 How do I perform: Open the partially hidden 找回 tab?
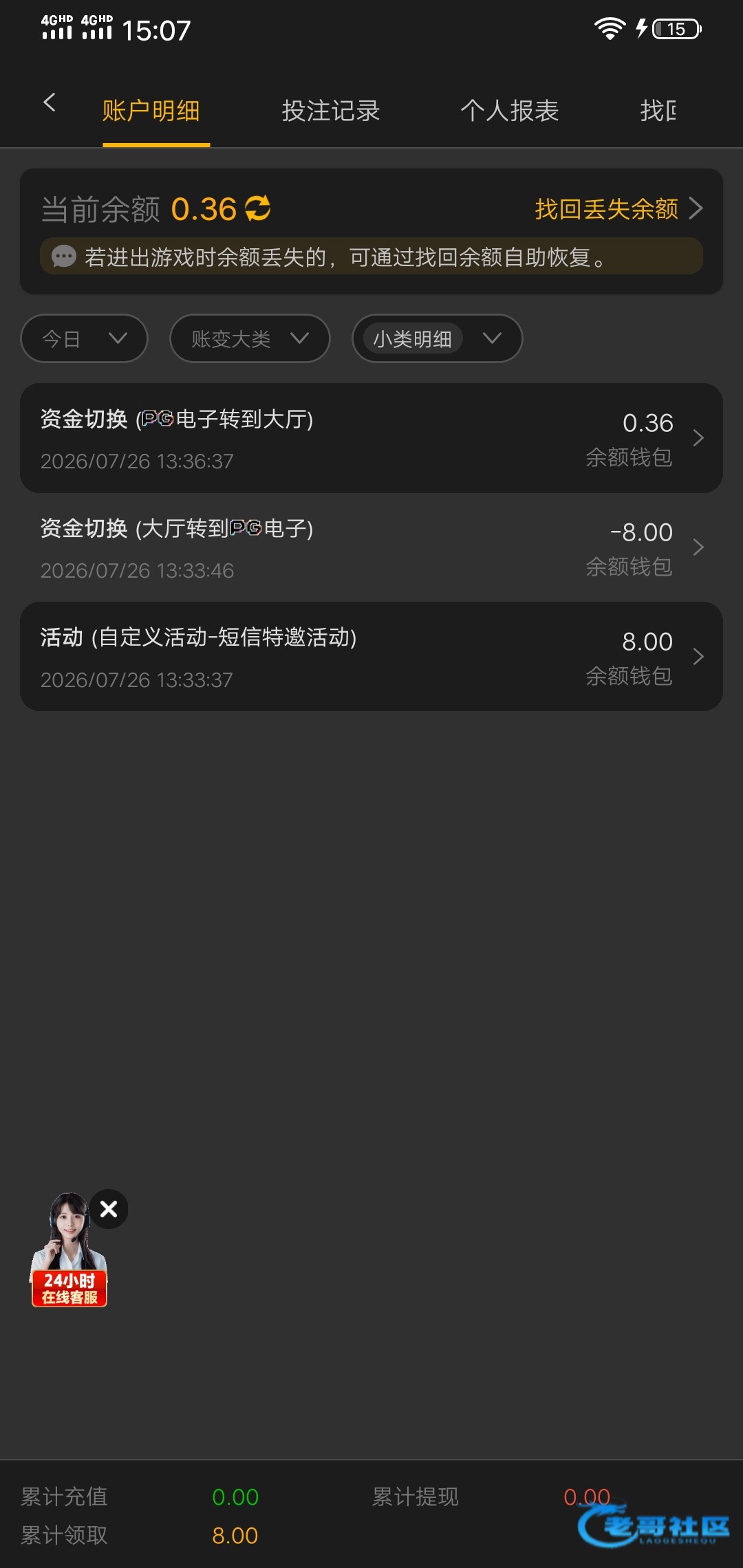coord(658,111)
